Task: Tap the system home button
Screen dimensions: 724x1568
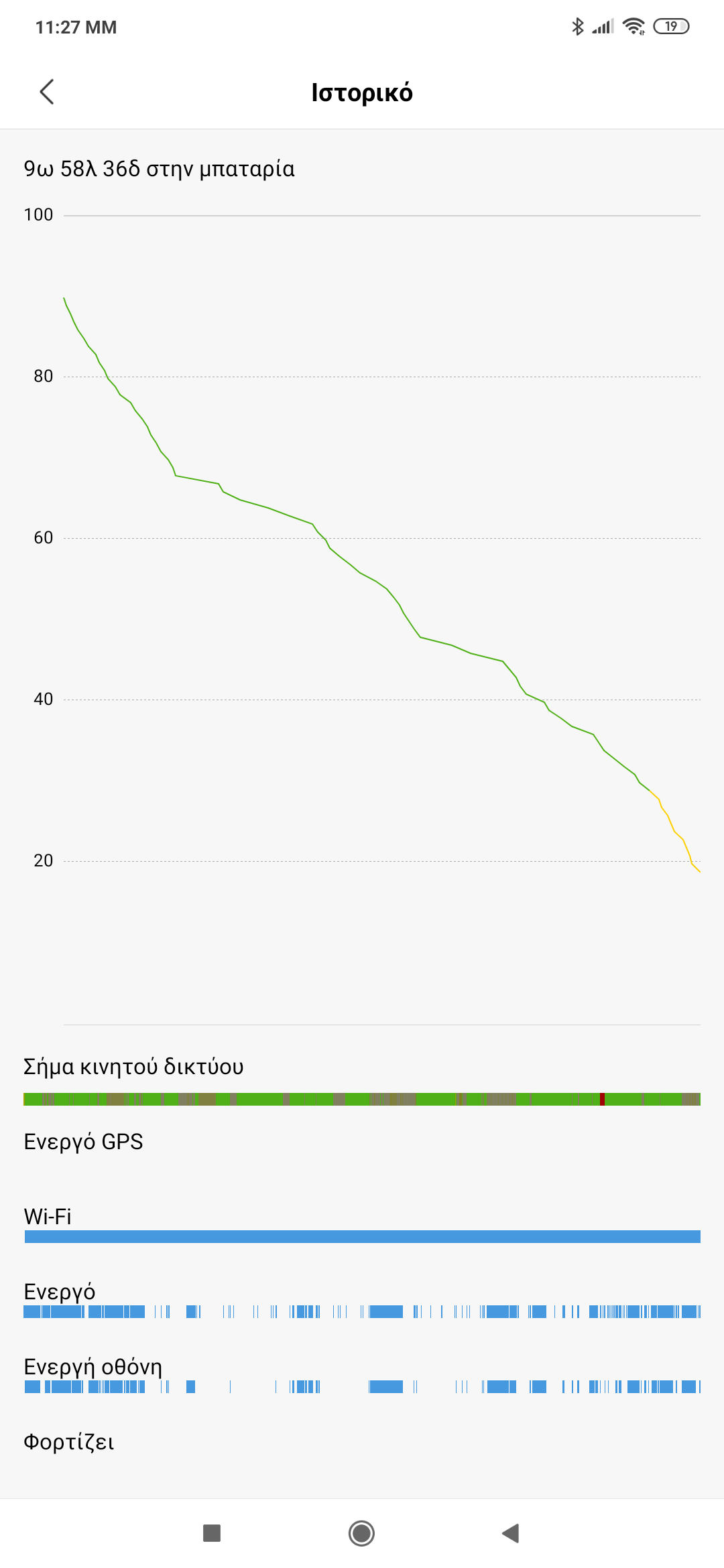Action: (361, 1532)
